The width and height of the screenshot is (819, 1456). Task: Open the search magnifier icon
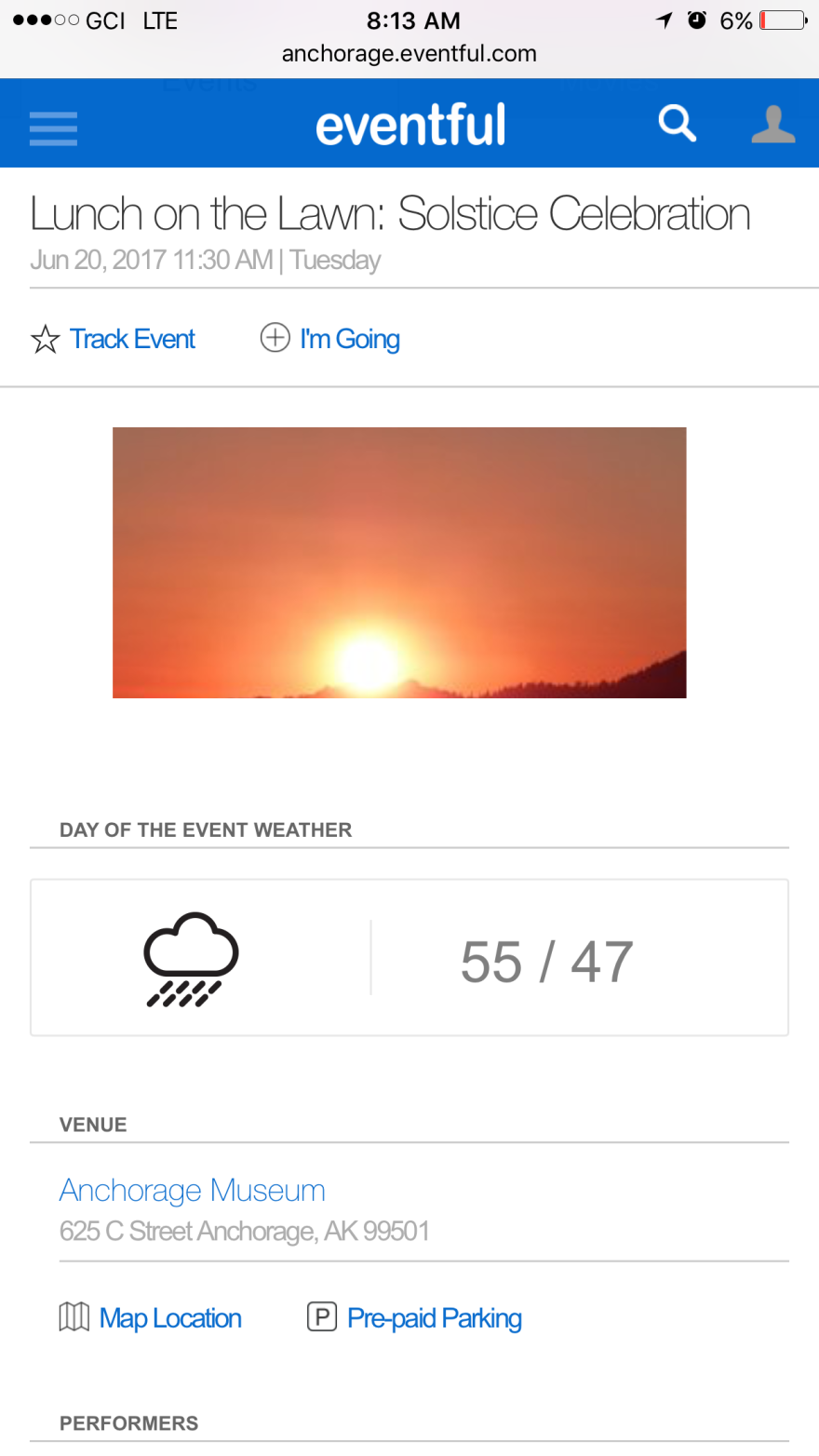(678, 123)
